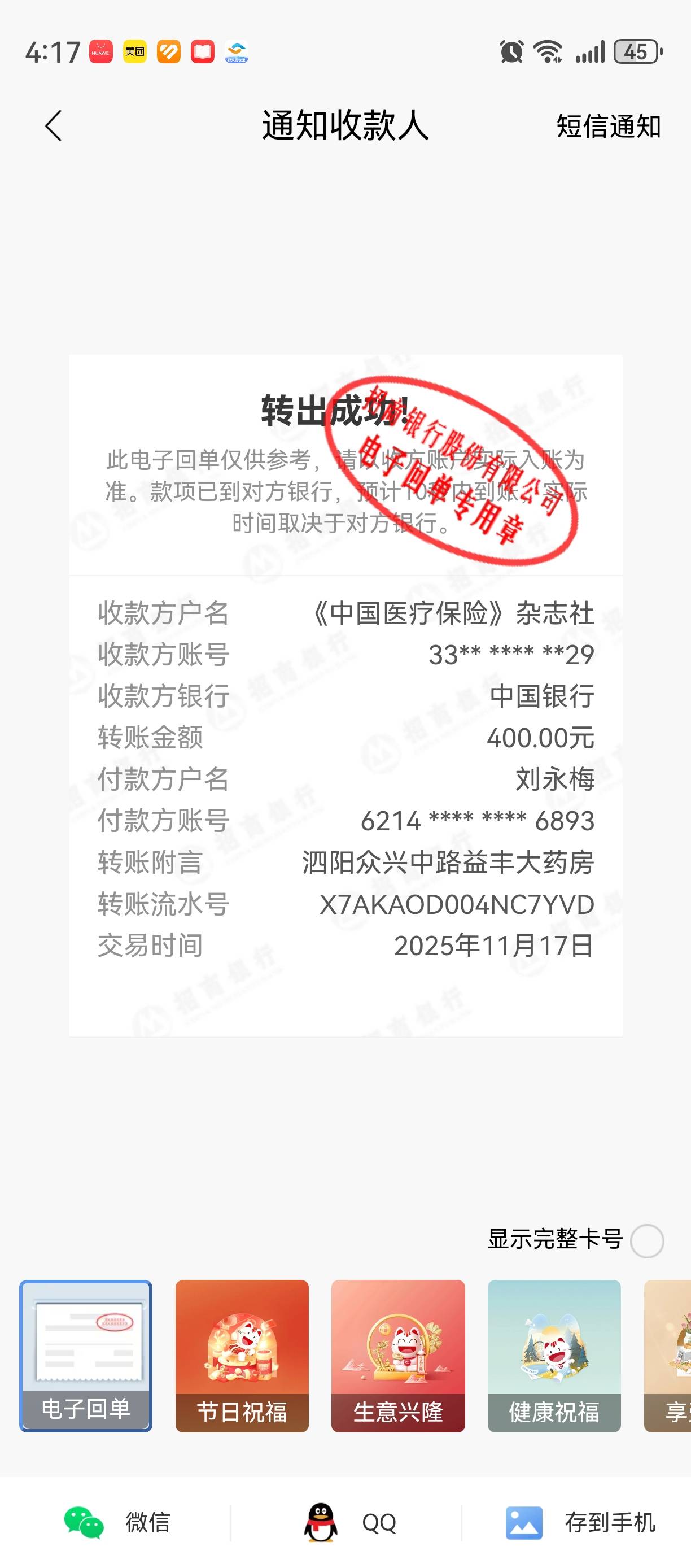Share the receipt via 微信
Screen dimensions: 691x1568
(117, 1522)
